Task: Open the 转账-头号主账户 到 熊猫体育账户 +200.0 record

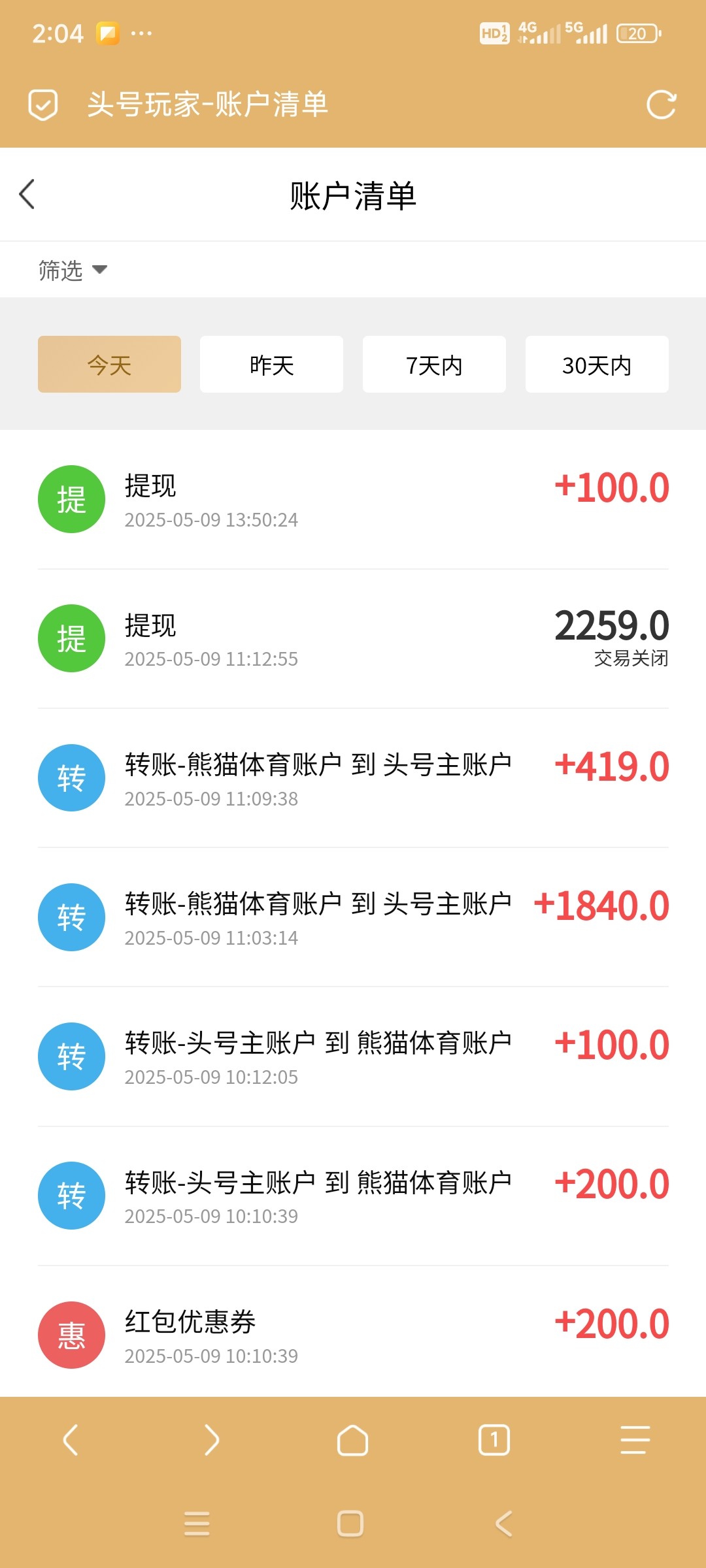Action: pyautogui.click(x=353, y=1196)
